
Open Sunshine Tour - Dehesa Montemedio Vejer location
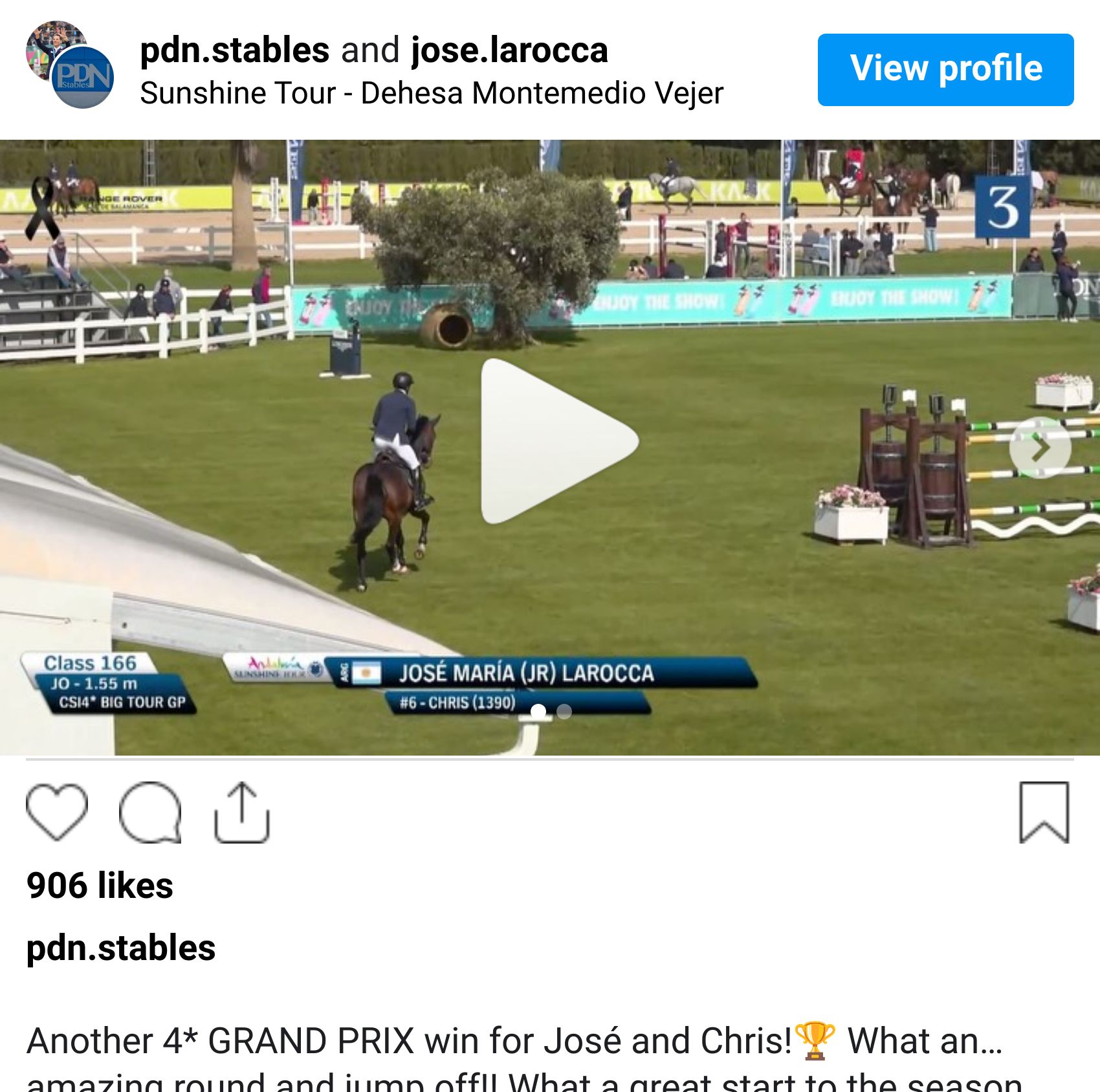(431, 93)
